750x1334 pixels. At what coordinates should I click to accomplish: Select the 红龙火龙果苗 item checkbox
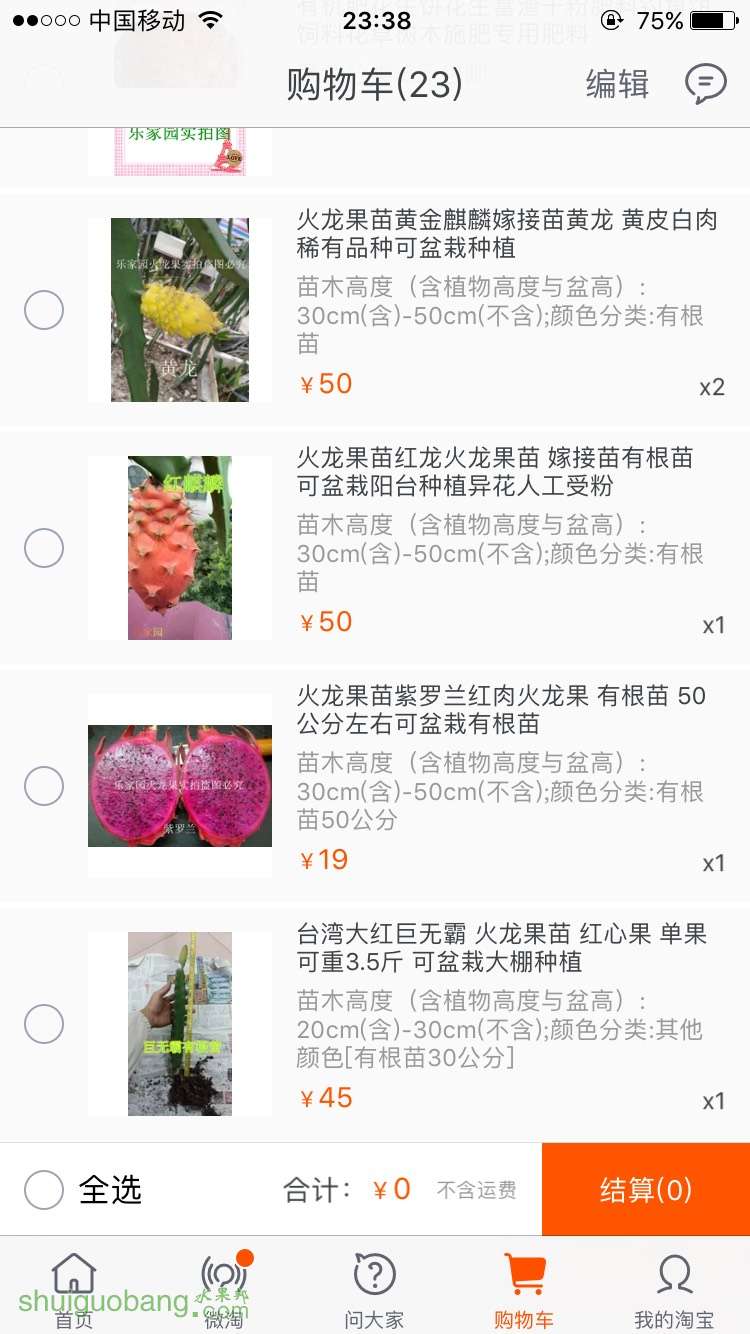tap(44, 548)
